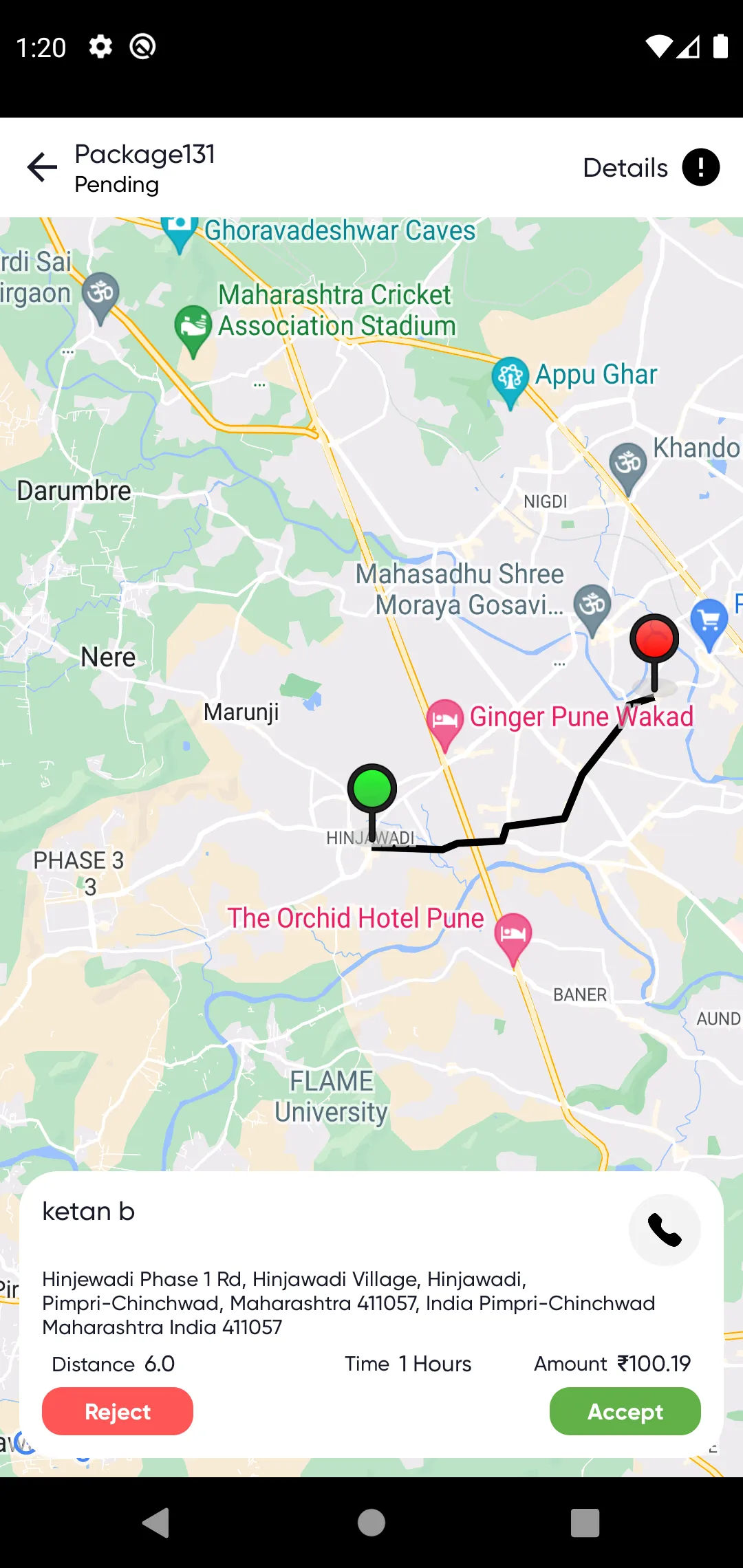Go back from Package131 screen
Viewport: 743px width, 1568px height.
[x=42, y=167]
